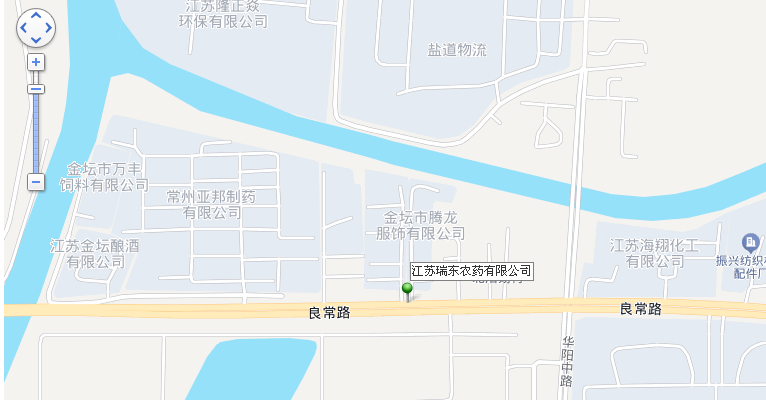Pan the map left with the arrow

[x=24, y=28]
